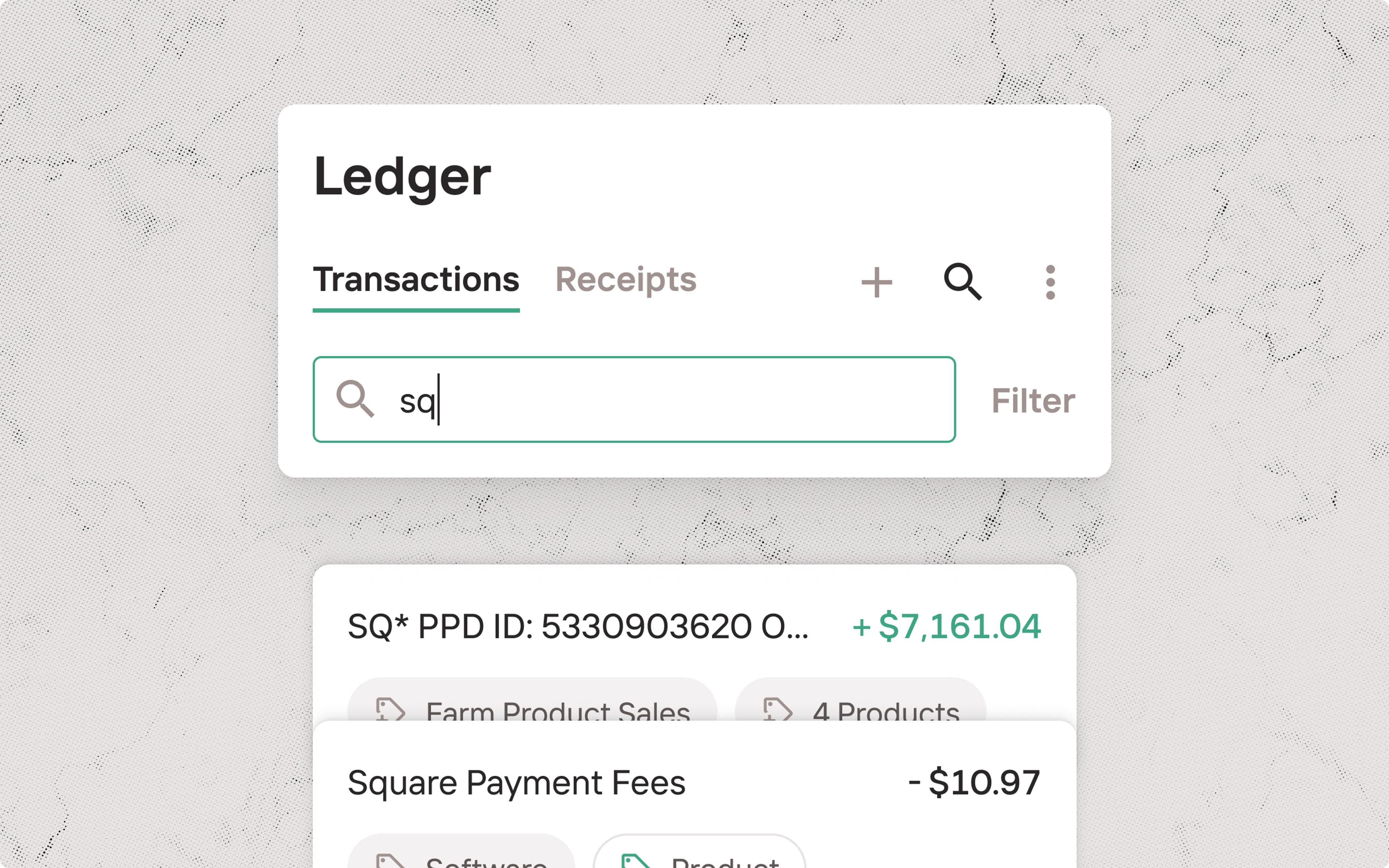Open the three-dot overflow menu

click(1050, 282)
